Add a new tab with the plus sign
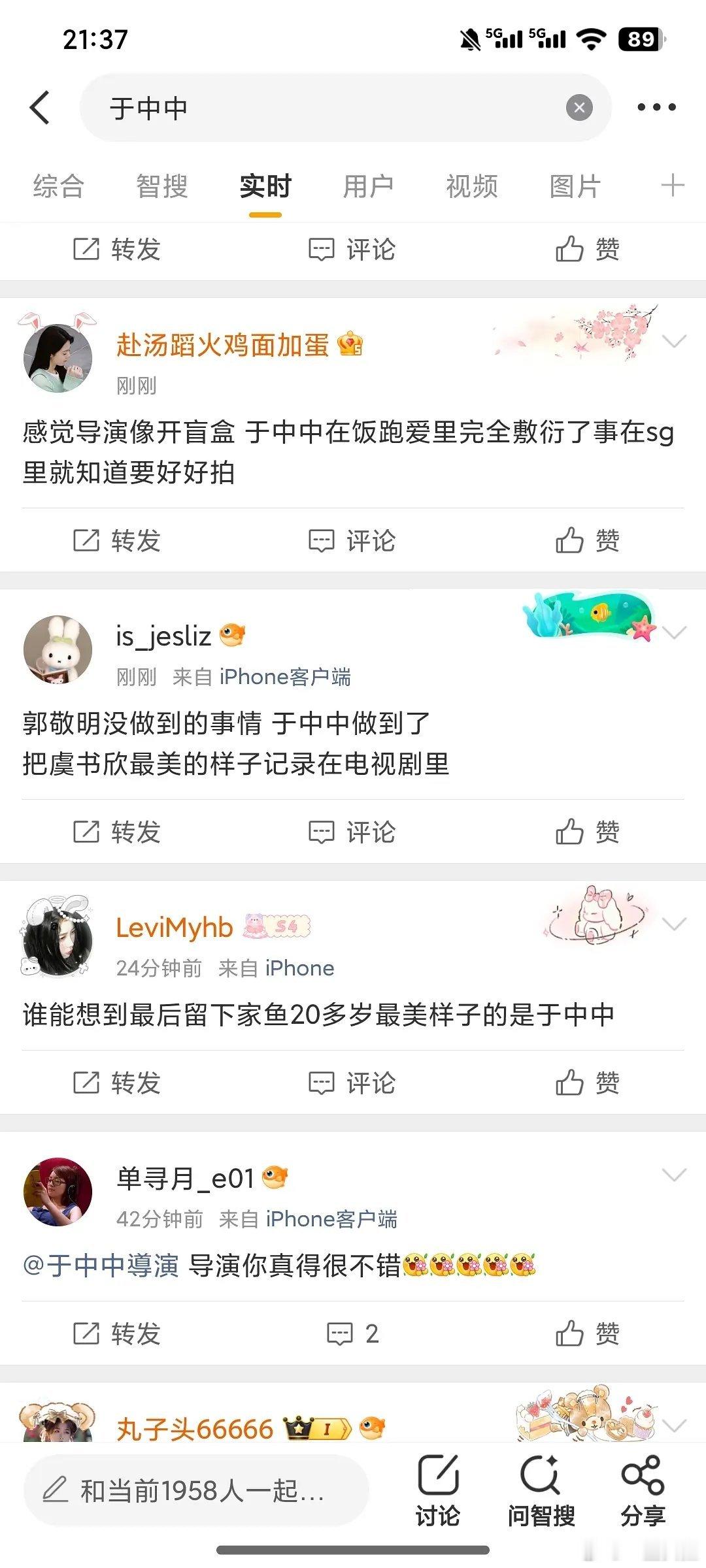 coord(675,186)
